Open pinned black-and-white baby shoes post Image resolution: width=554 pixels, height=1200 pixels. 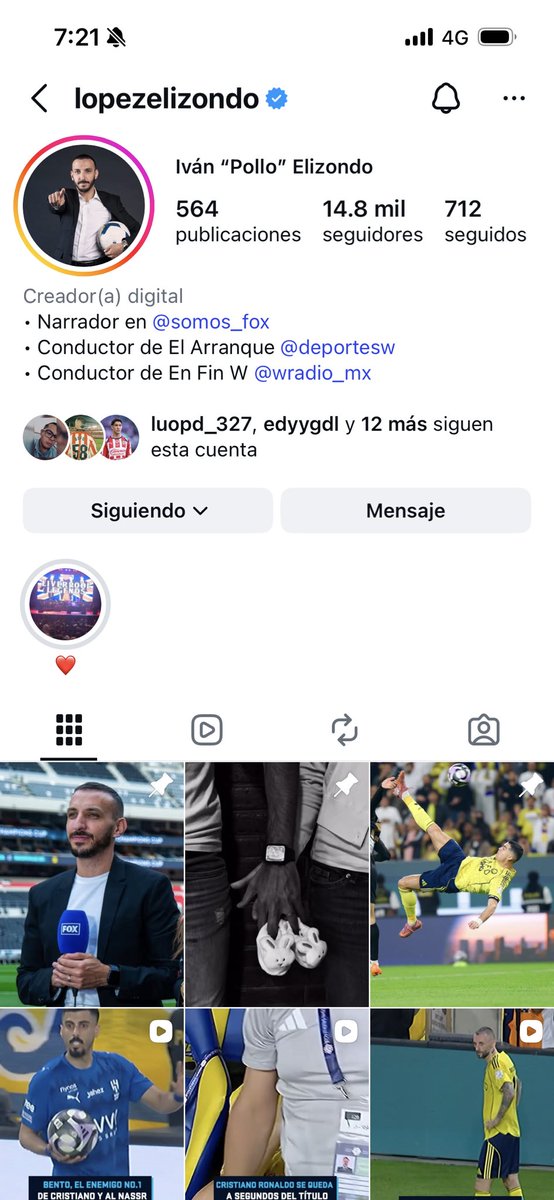point(277,884)
